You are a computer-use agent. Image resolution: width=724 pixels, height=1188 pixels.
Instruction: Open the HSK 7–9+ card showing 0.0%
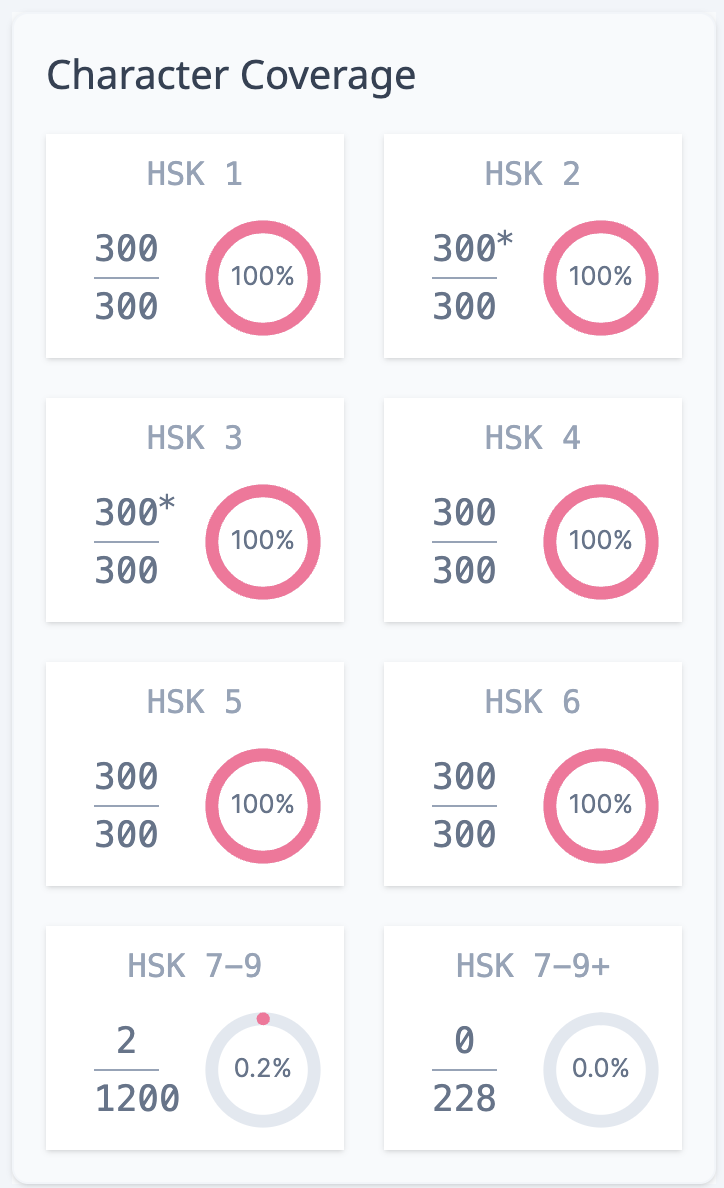pyautogui.click(x=532, y=1038)
